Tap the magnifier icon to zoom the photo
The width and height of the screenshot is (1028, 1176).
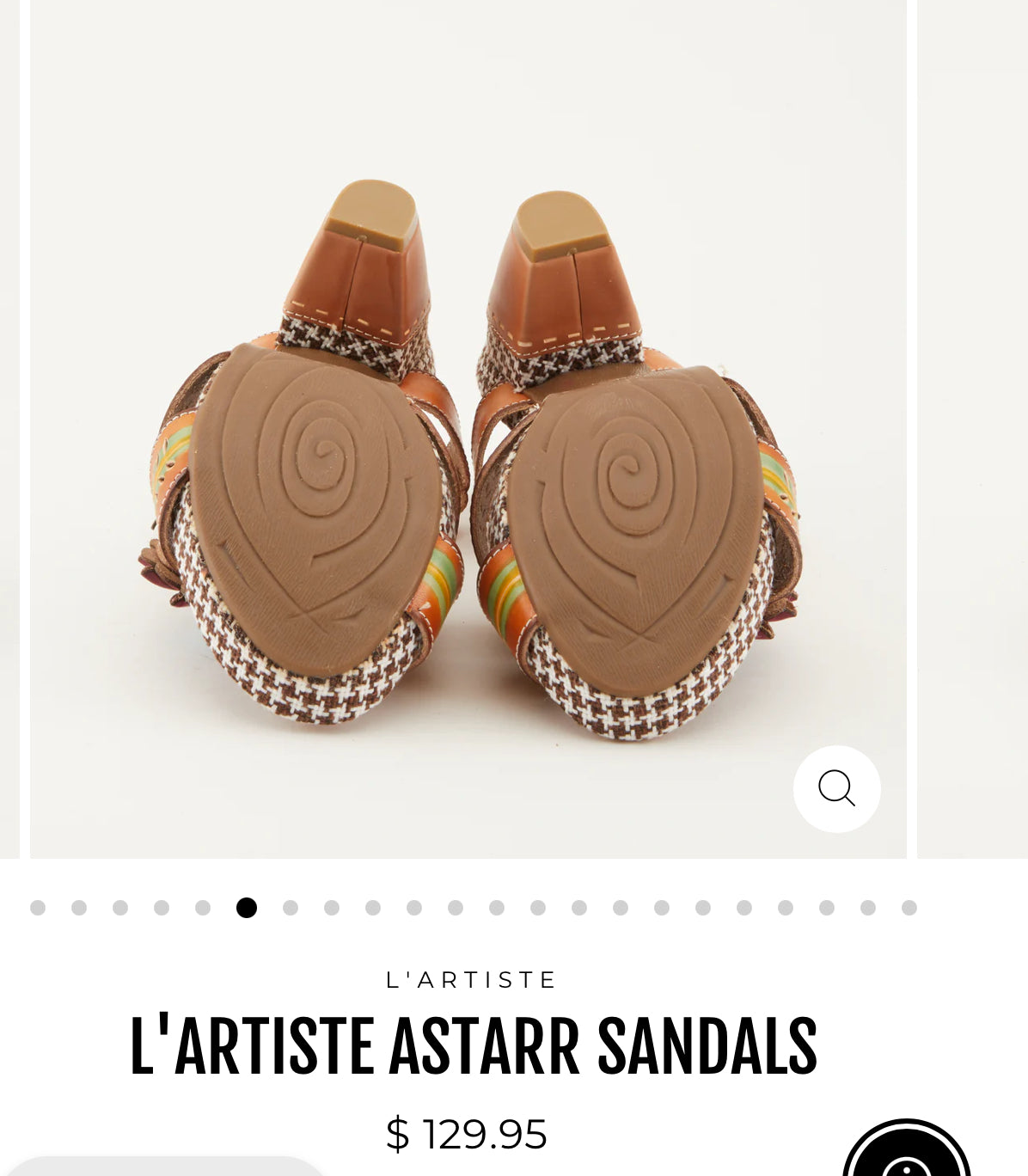[836, 788]
